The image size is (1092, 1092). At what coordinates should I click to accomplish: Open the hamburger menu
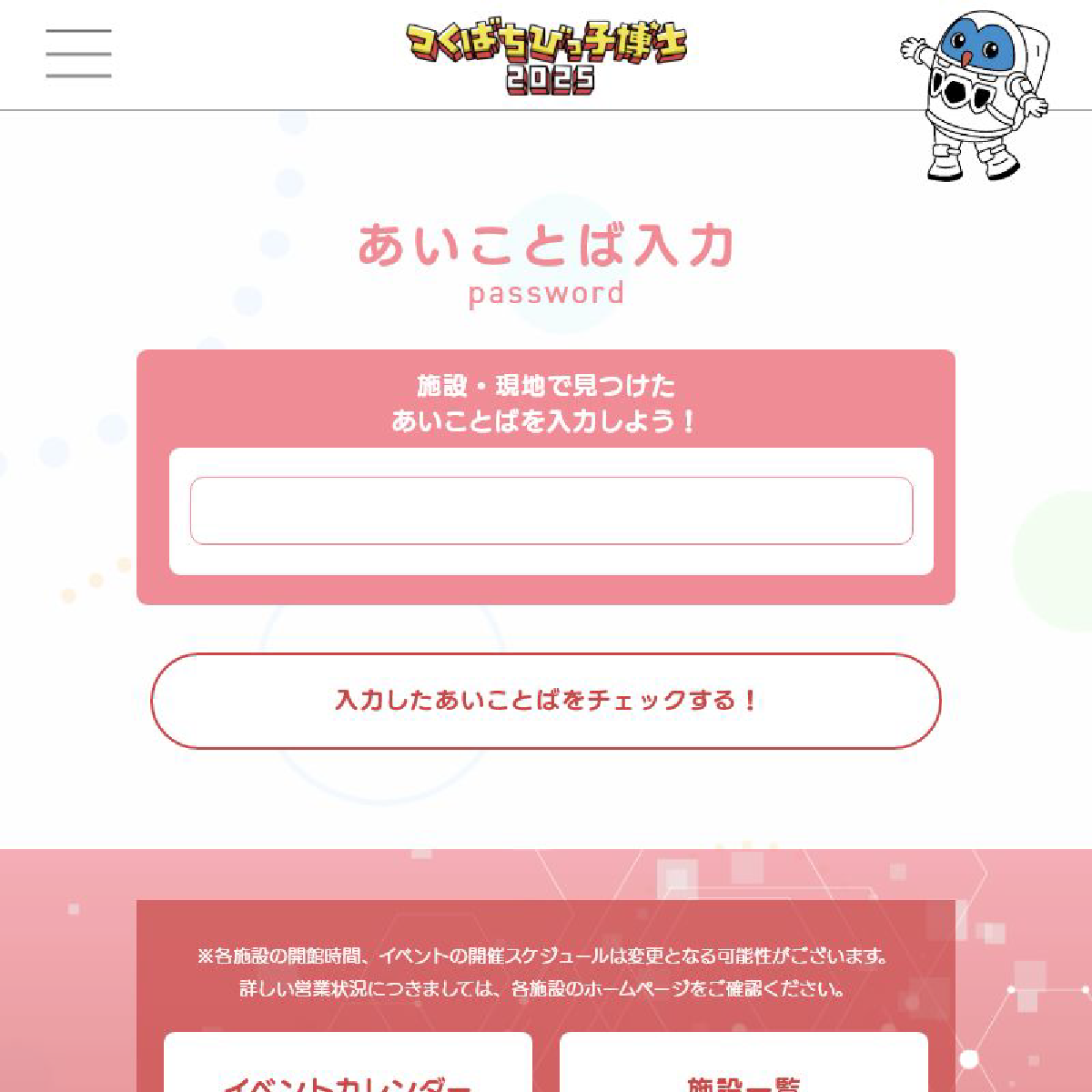click(78, 53)
